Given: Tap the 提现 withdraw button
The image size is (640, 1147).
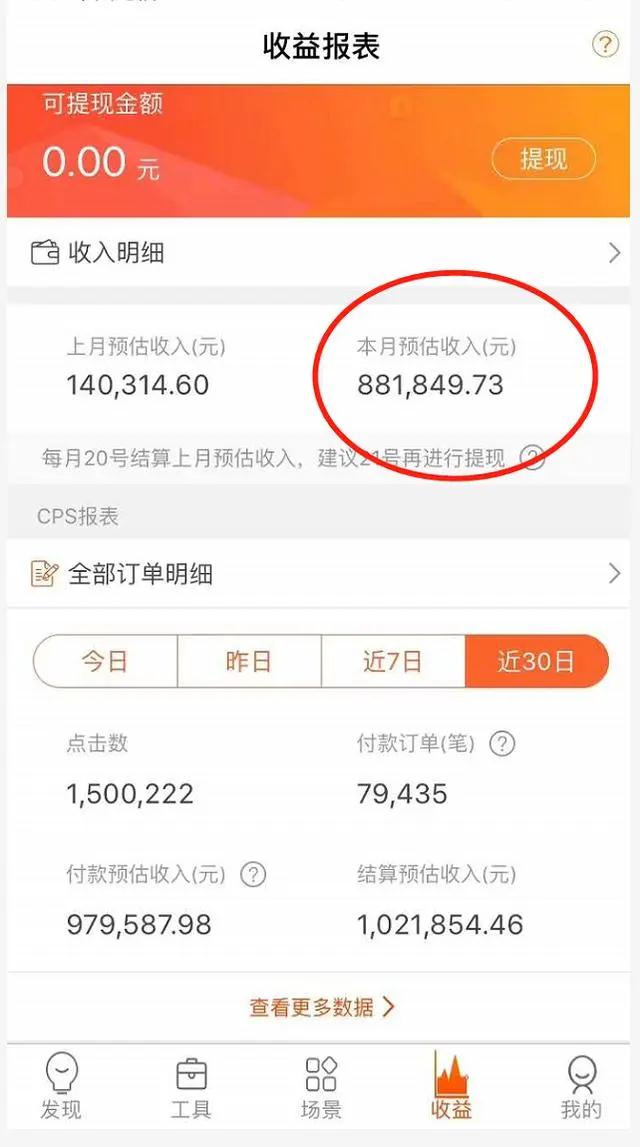Looking at the screenshot, I should (x=543, y=160).
